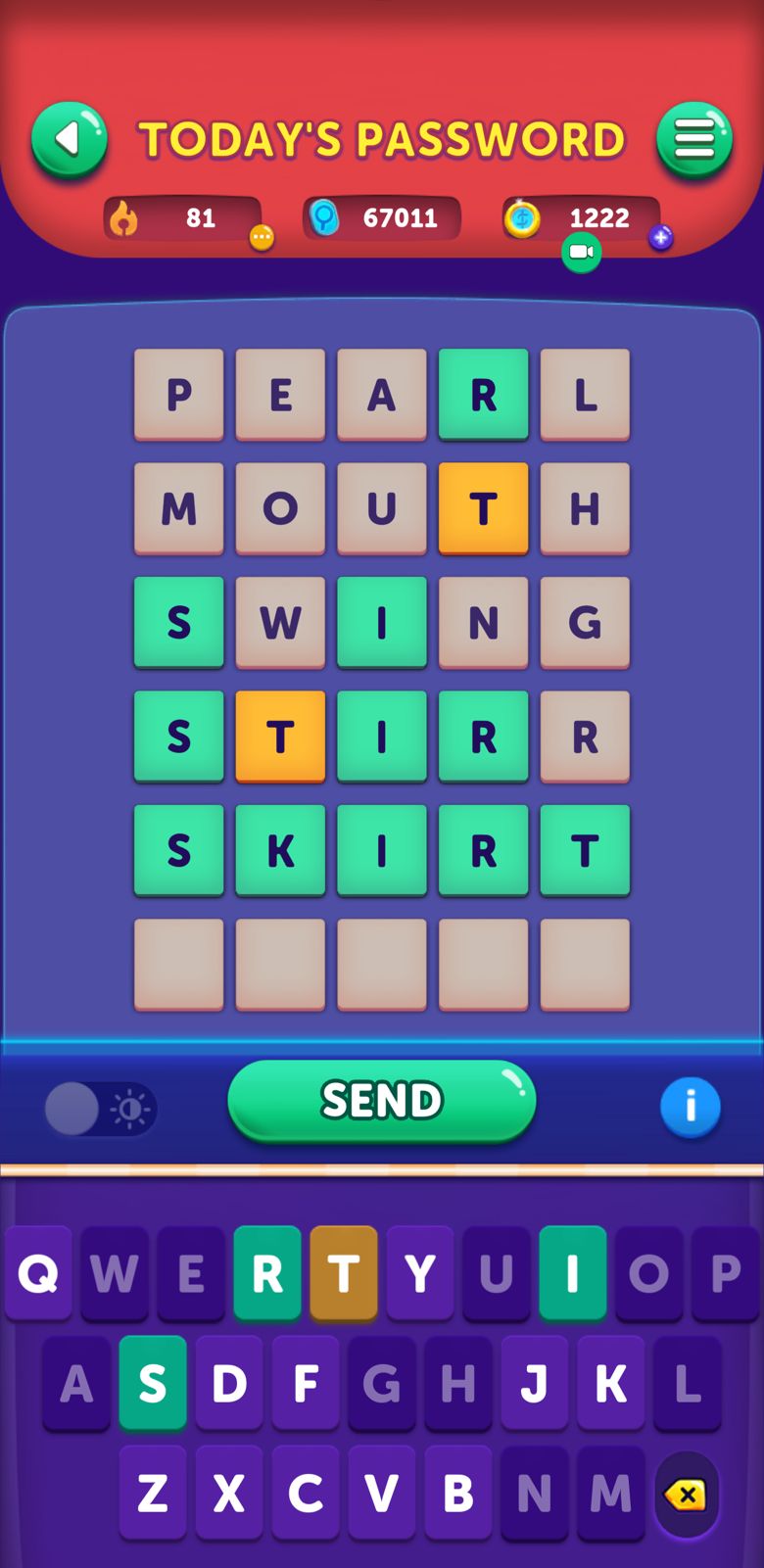Open the hamburger menu
Image resolution: width=764 pixels, height=1568 pixels.
pos(694,140)
